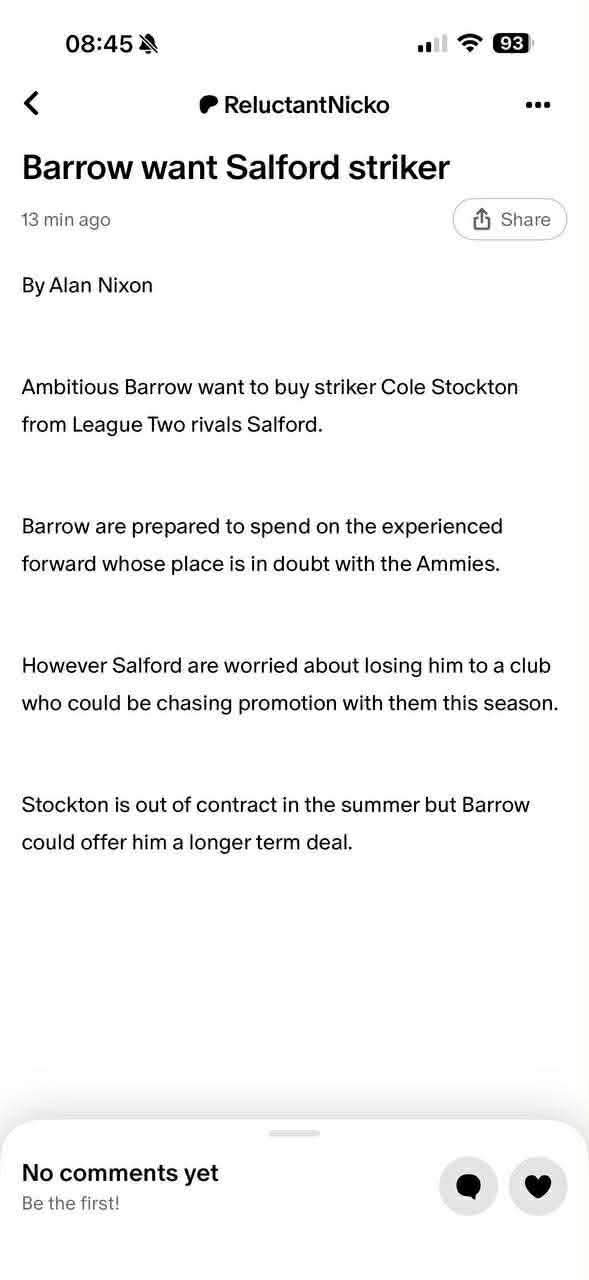Share this Barrow striker article
589x1280 pixels.
point(510,220)
